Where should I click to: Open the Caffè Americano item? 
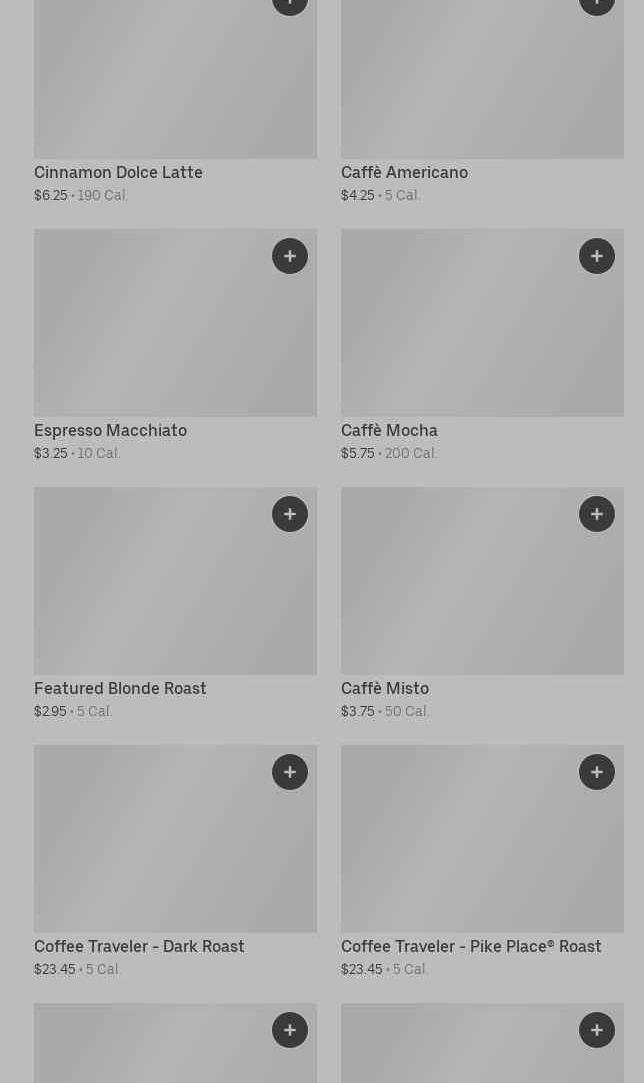coord(404,173)
